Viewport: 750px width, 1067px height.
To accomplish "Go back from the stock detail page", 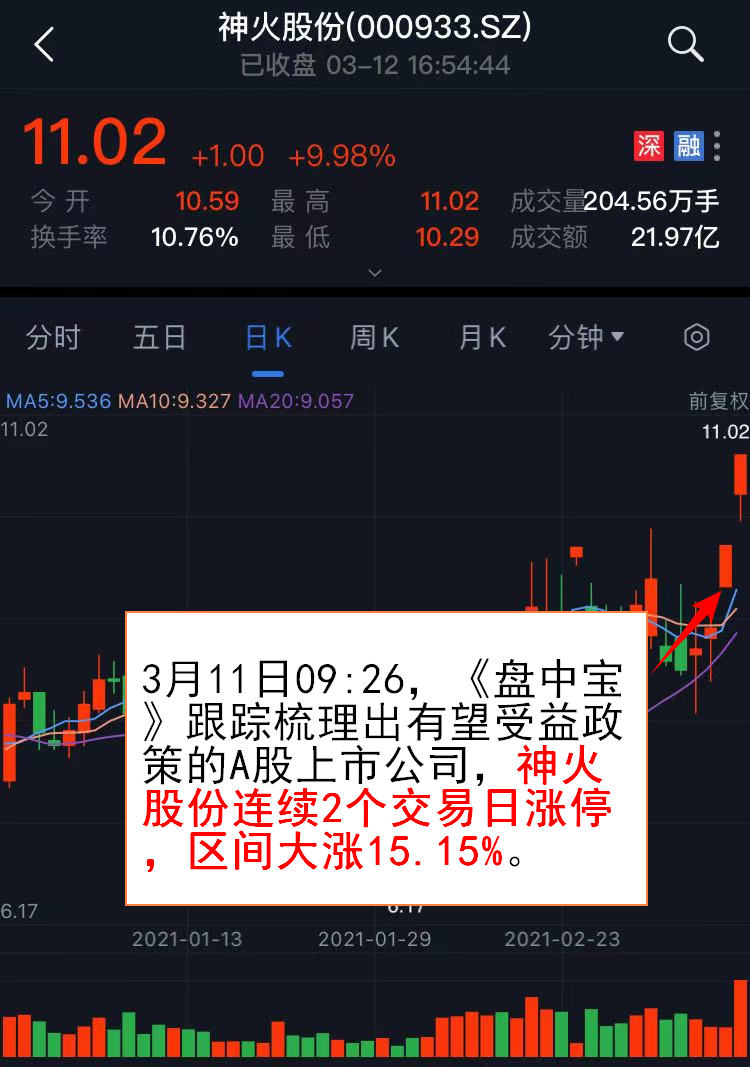I will (43, 45).
